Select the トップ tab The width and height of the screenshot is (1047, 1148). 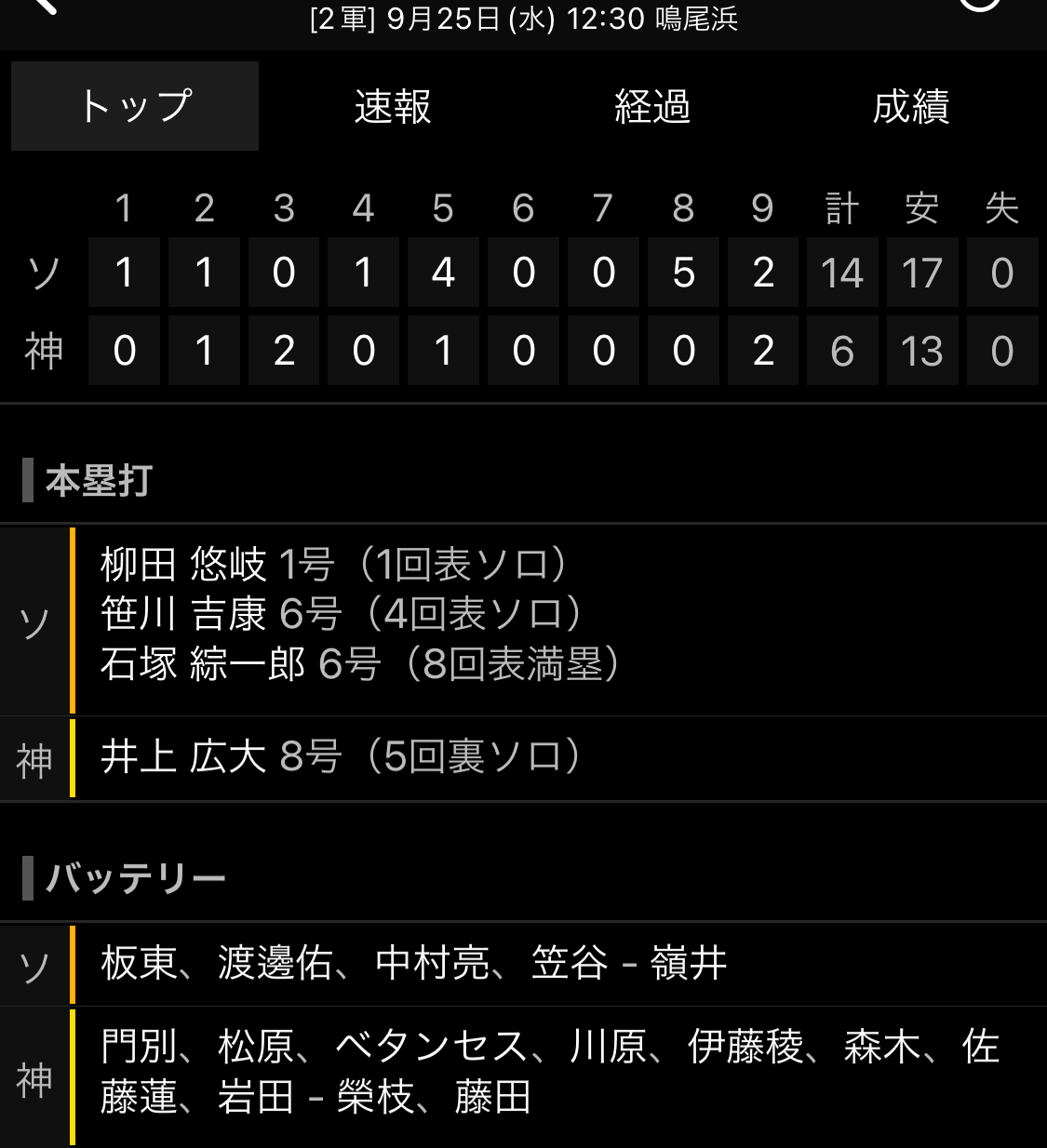(135, 106)
